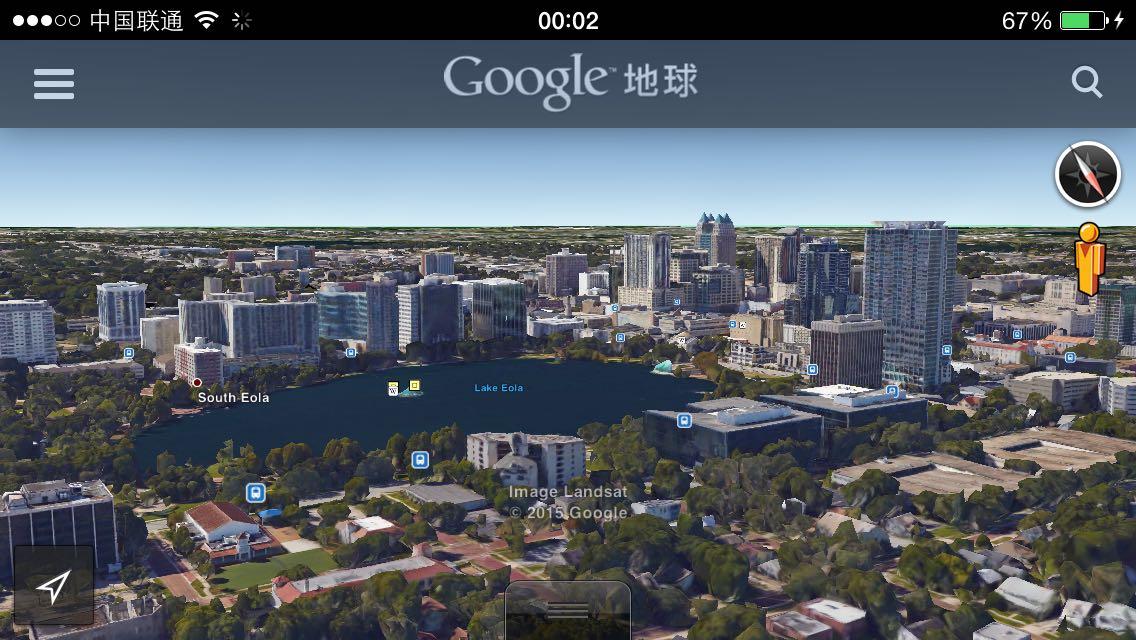Tap the compass to reset north
This screenshot has width=1136, height=640.
pos(1087,174)
